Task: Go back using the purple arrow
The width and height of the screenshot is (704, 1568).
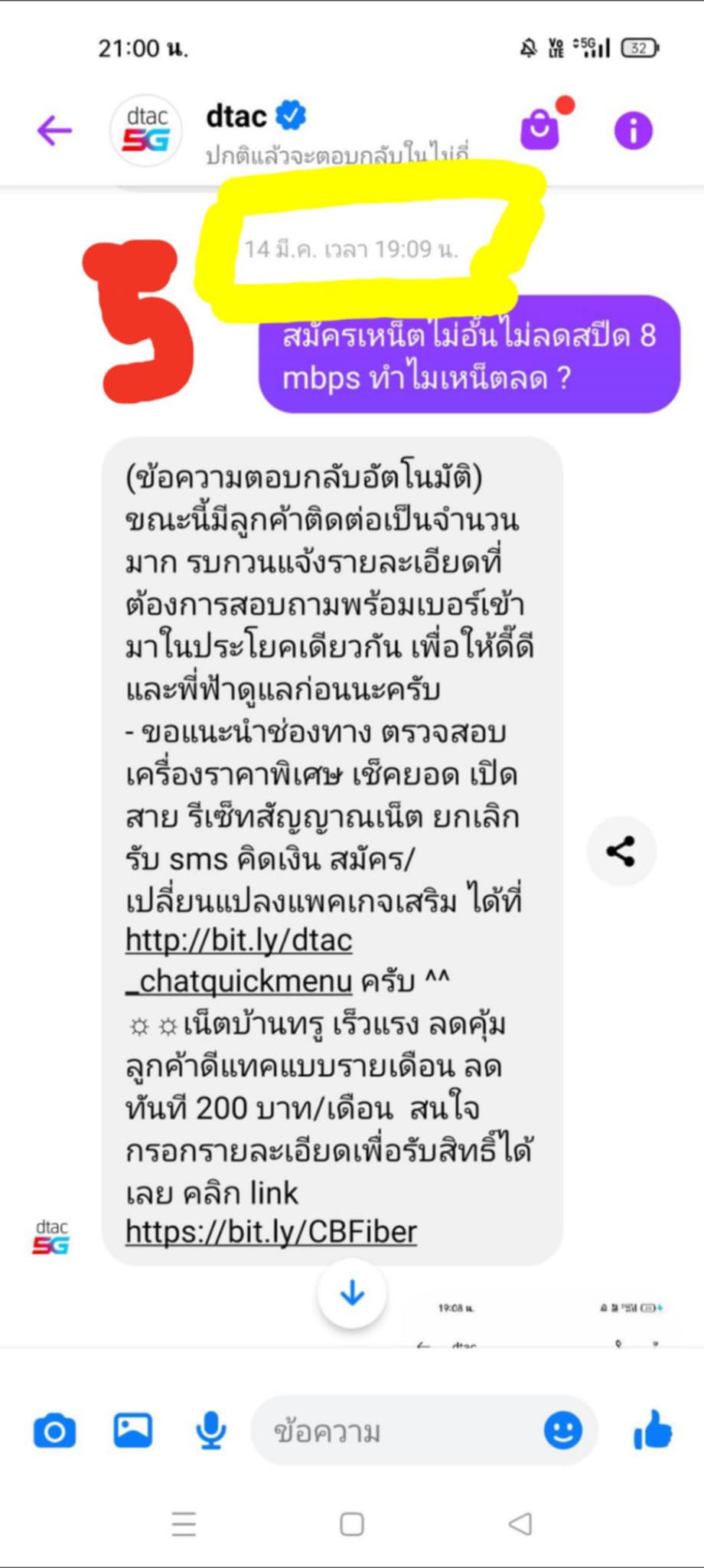Action: 54,130
